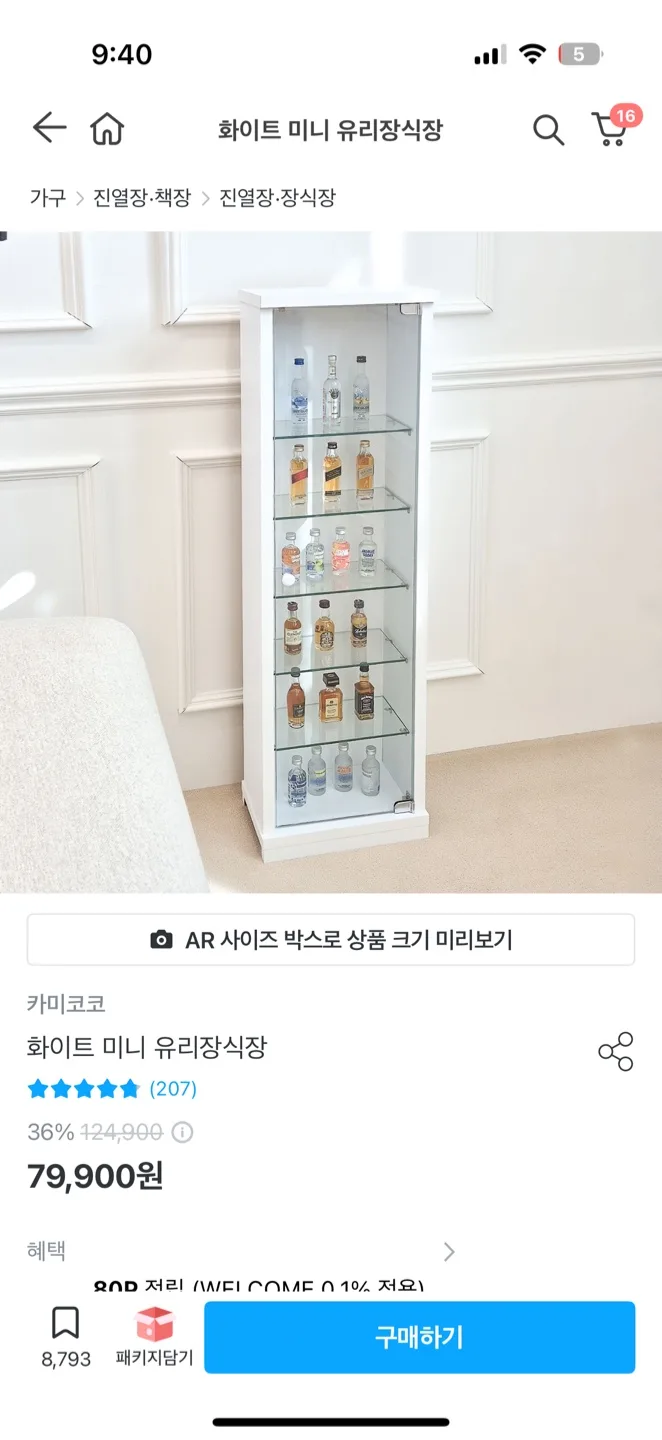Screen dimensions: 662x1440
Task: Open the 진열장·책장 breadcrumb category
Action: pos(142,198)
